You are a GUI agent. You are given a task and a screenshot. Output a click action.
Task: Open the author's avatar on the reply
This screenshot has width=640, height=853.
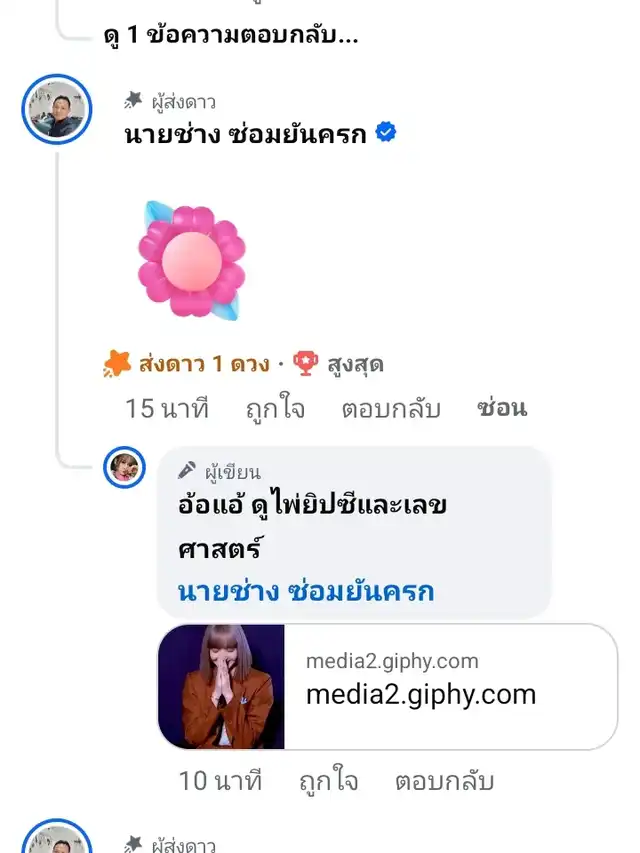[125, 467]
